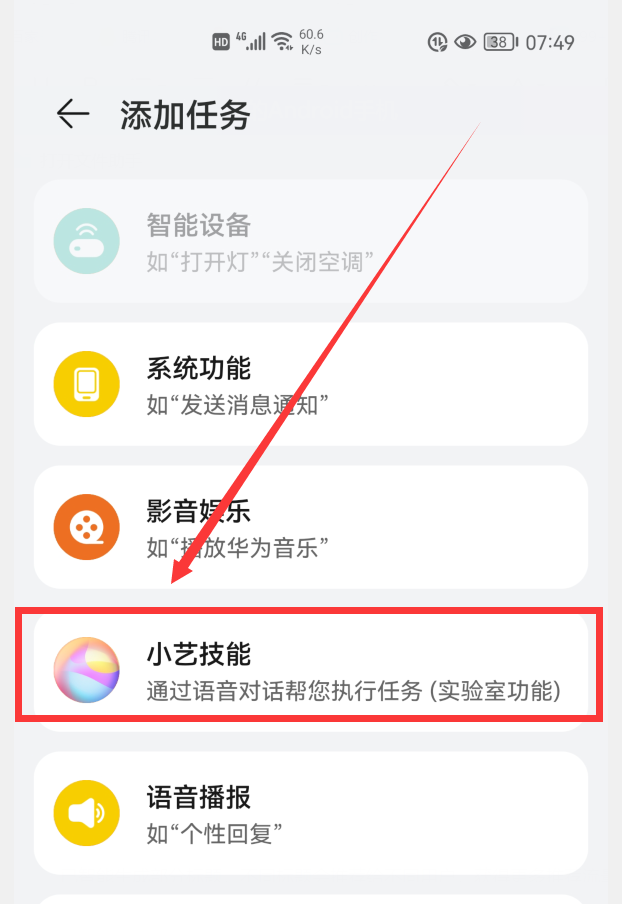This screenshot has height=904, width=622.
Task: Open the 系统功能 task category
Action: [310, 384]
